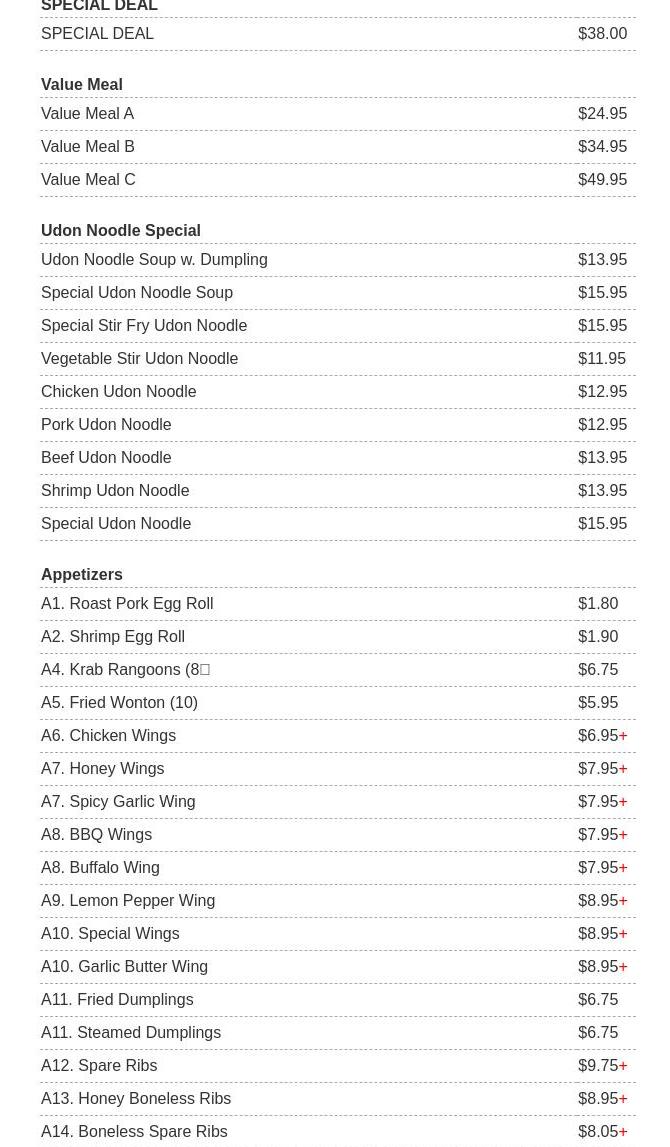
Task: Tap A5. Fried Wonton (10)
Action: (338, 703)
